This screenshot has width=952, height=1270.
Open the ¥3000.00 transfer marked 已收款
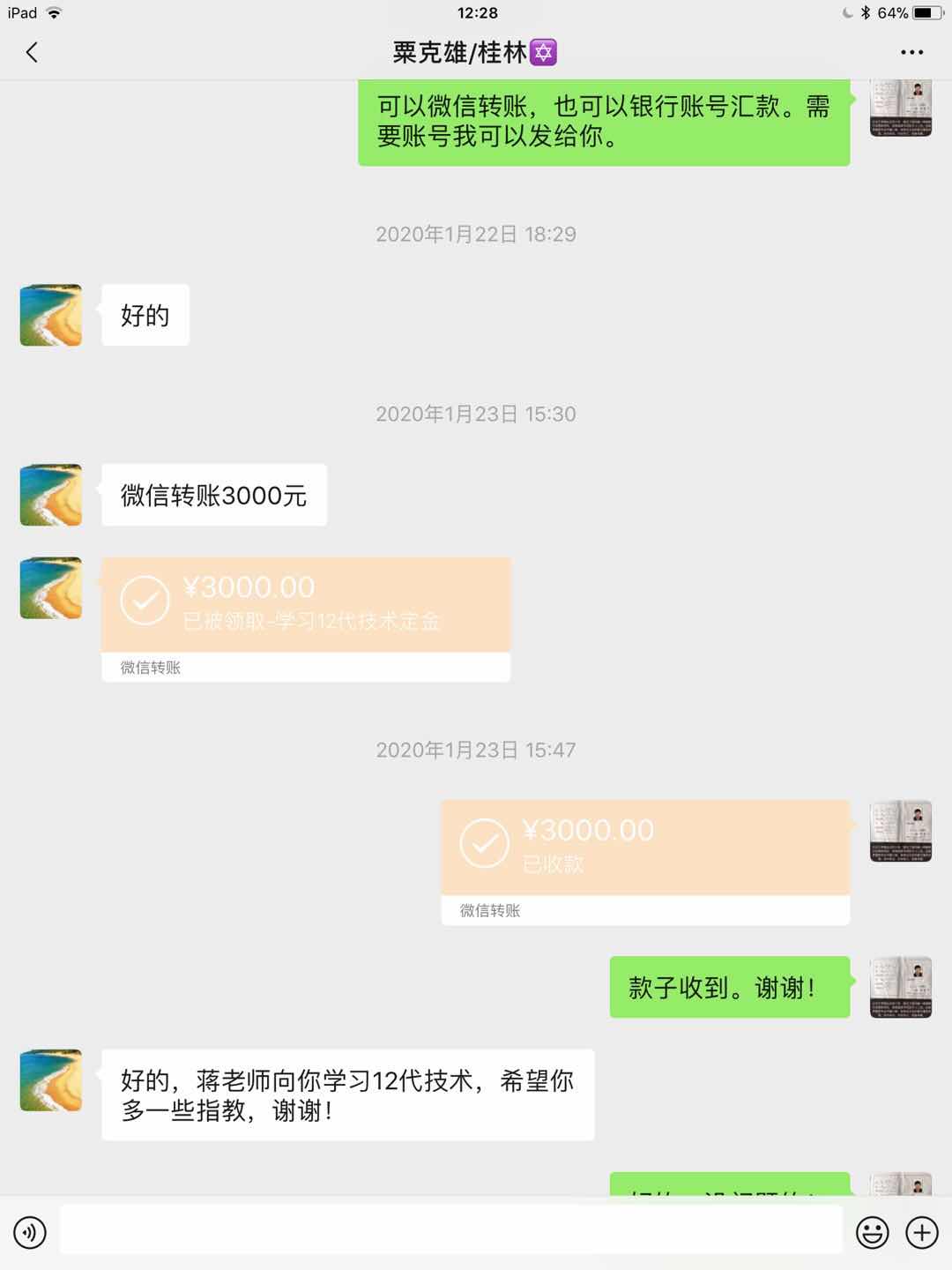tap(644, 848)
